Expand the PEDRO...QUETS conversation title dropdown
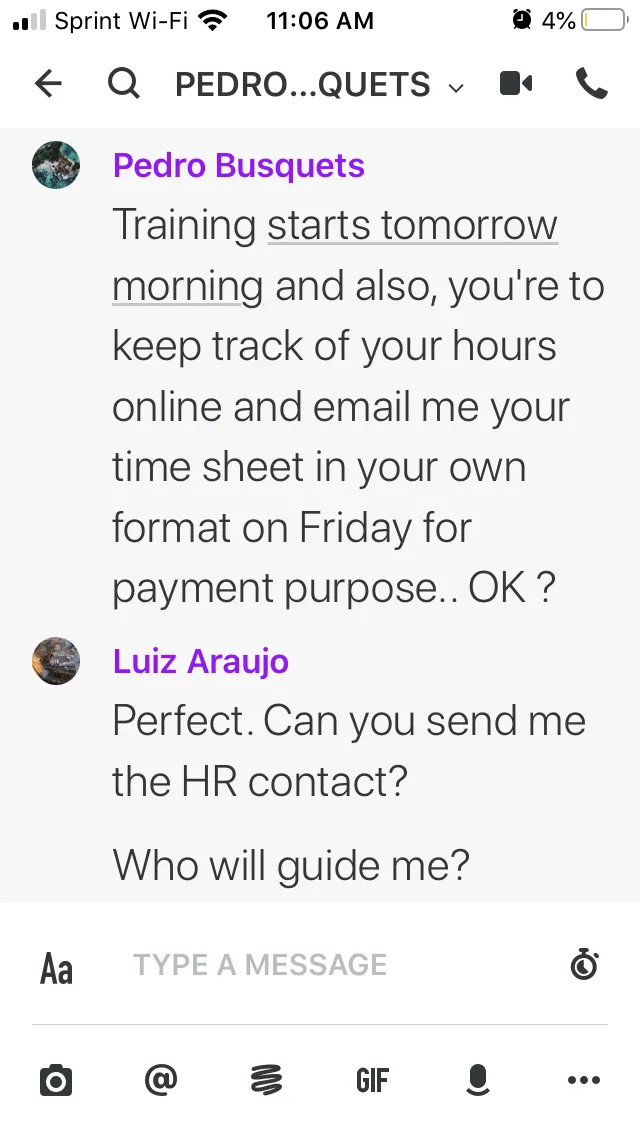The width and height of the screenshot is (640, 1136). coord(320,85)
